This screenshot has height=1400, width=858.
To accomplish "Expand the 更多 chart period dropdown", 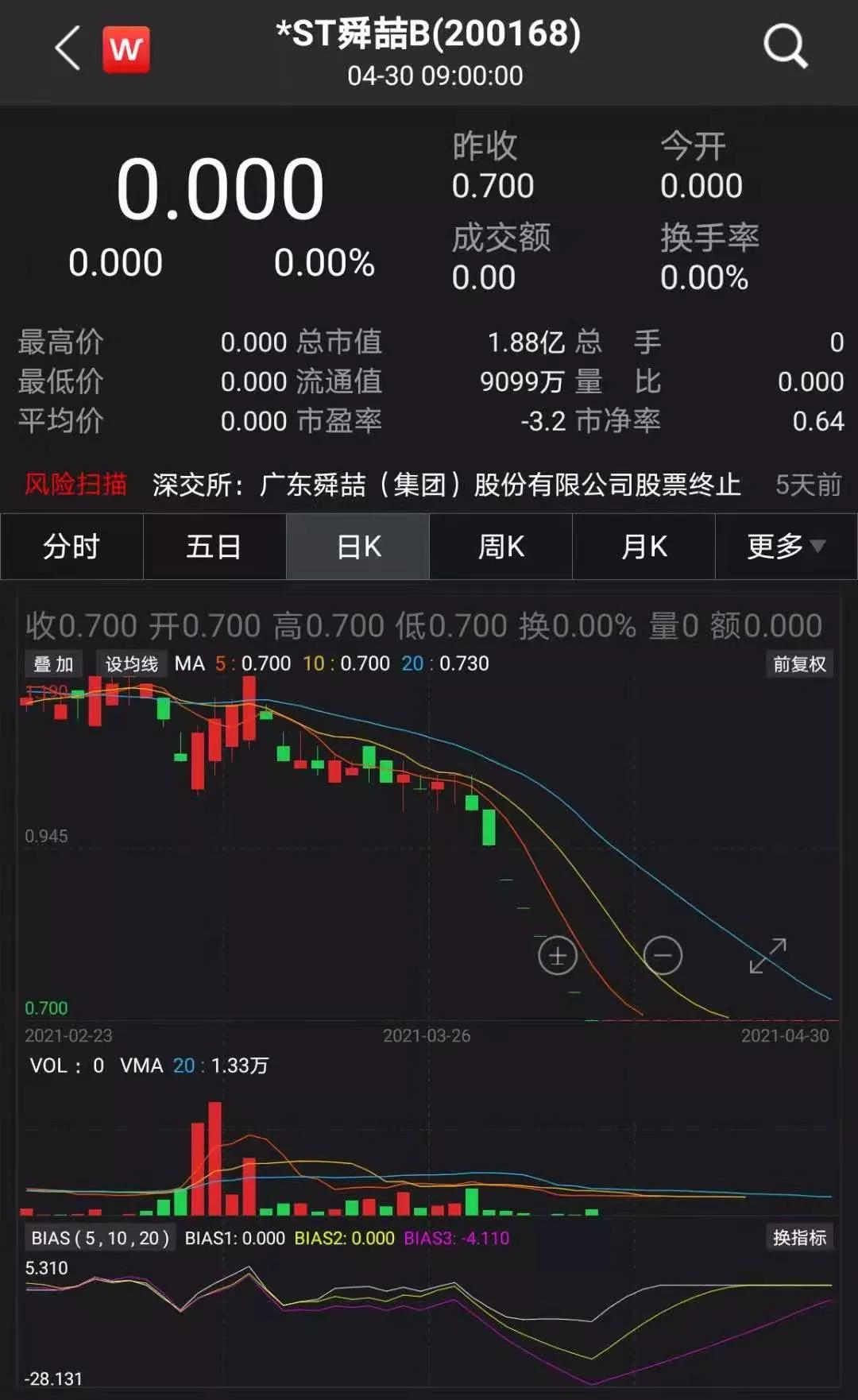I will 786,547.
